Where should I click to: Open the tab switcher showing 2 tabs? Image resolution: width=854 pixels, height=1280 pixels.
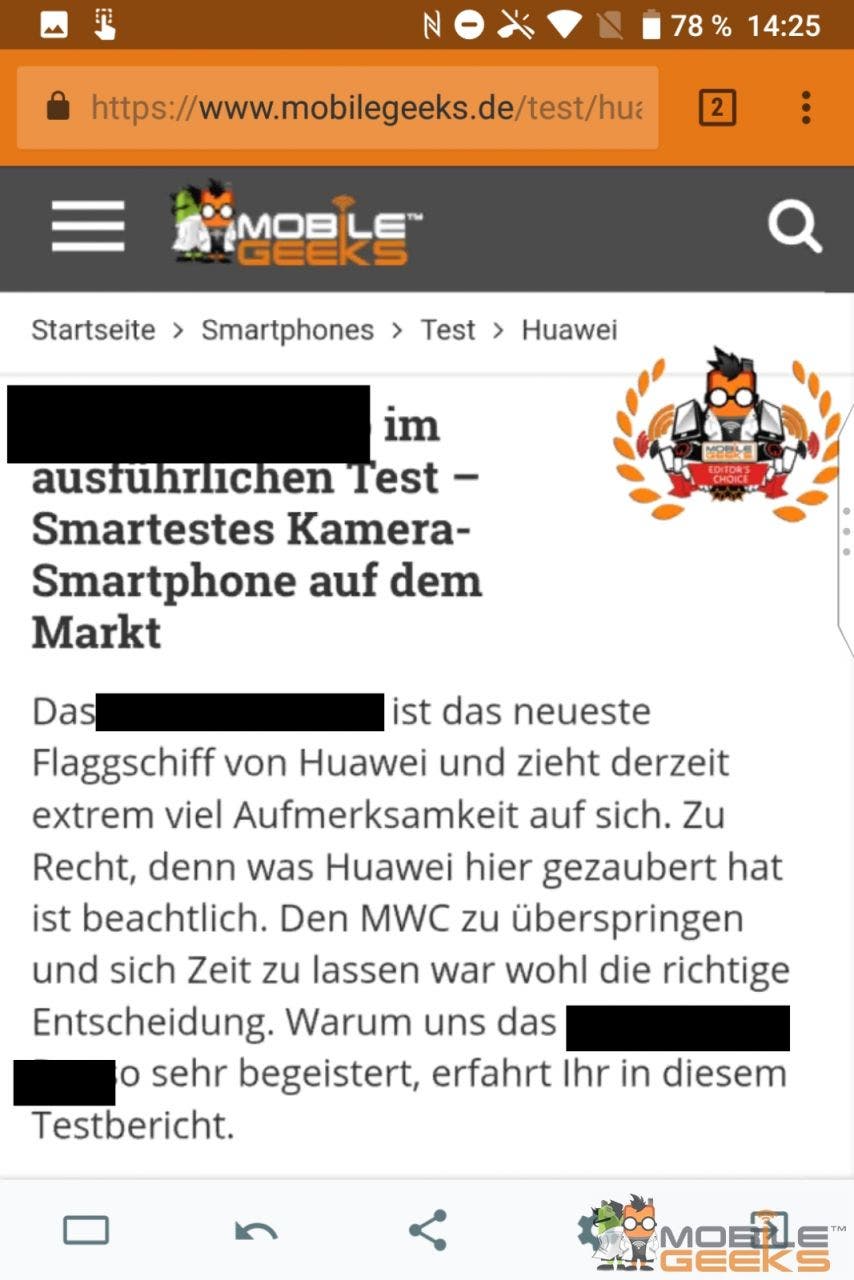pos(717,107)
